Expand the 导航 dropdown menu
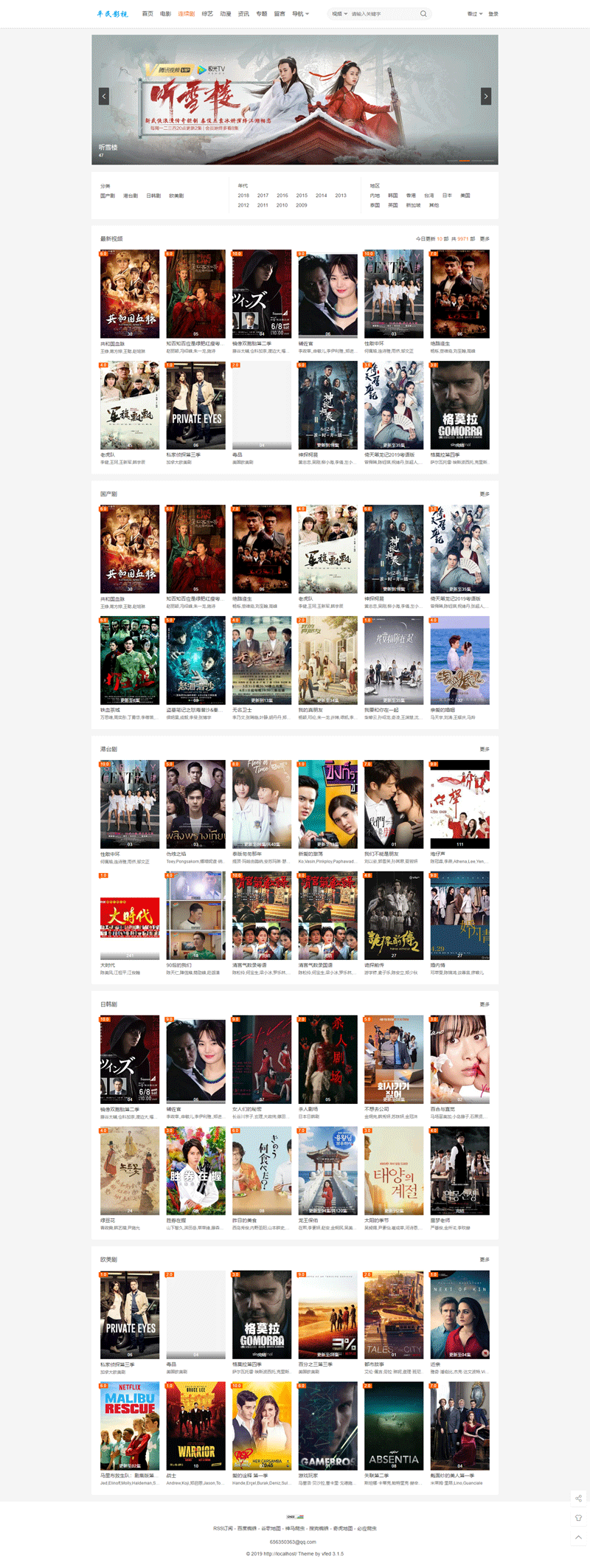This screenshot has height=1568, width=590. [300, 14]
